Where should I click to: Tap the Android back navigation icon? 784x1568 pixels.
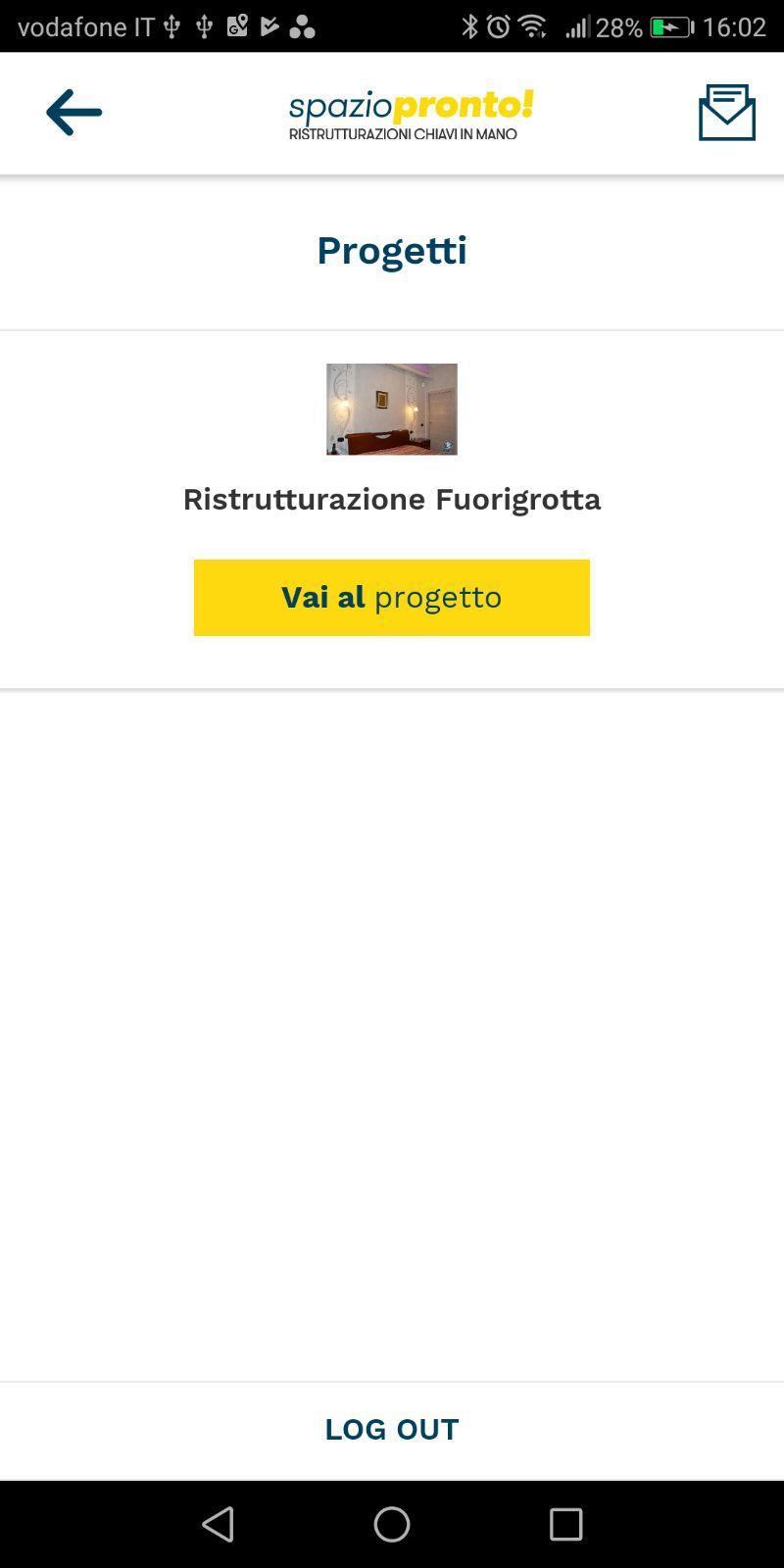(218, 1524)
